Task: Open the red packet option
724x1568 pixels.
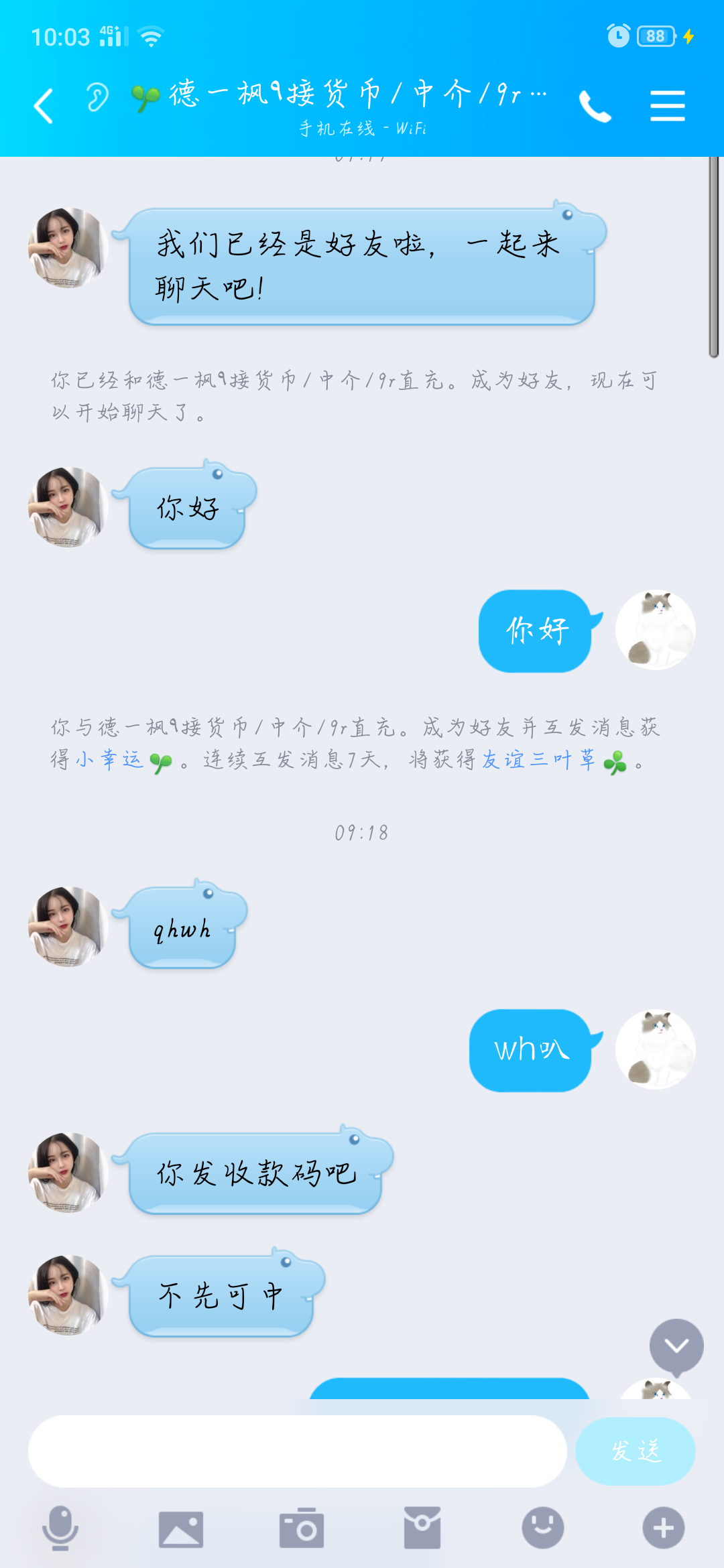Action: pyautogui.click(x=422, y=1528)
